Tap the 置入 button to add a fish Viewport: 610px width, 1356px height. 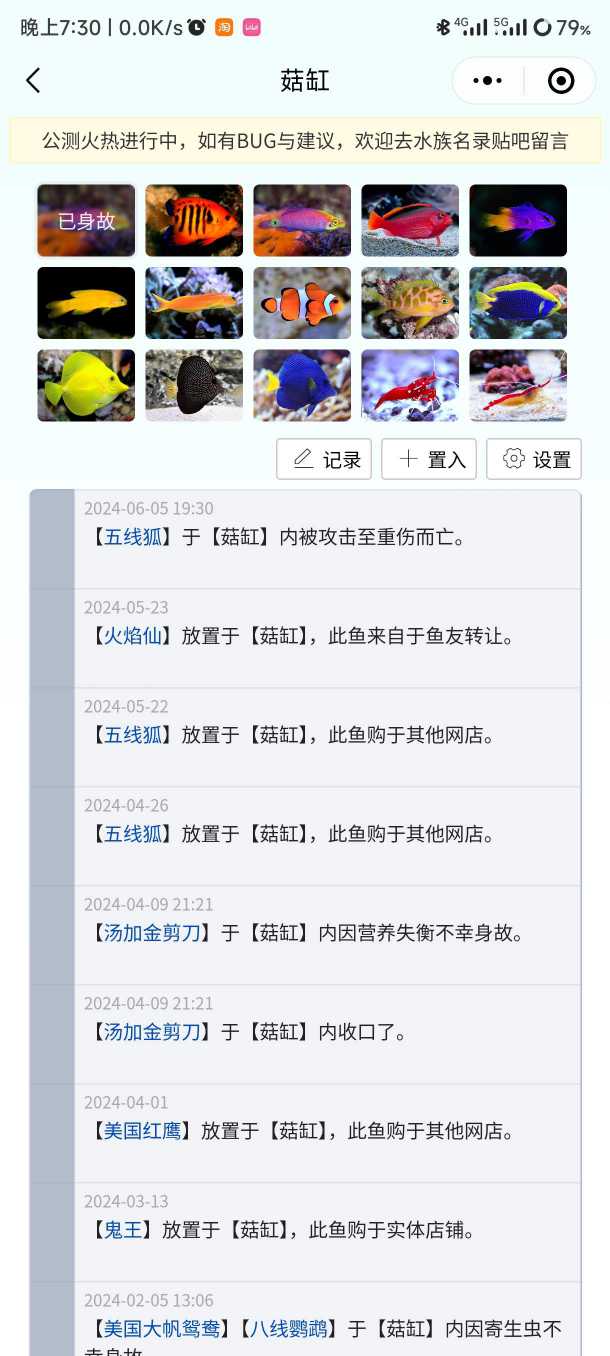pyautogui.click(x=429, y=459)
